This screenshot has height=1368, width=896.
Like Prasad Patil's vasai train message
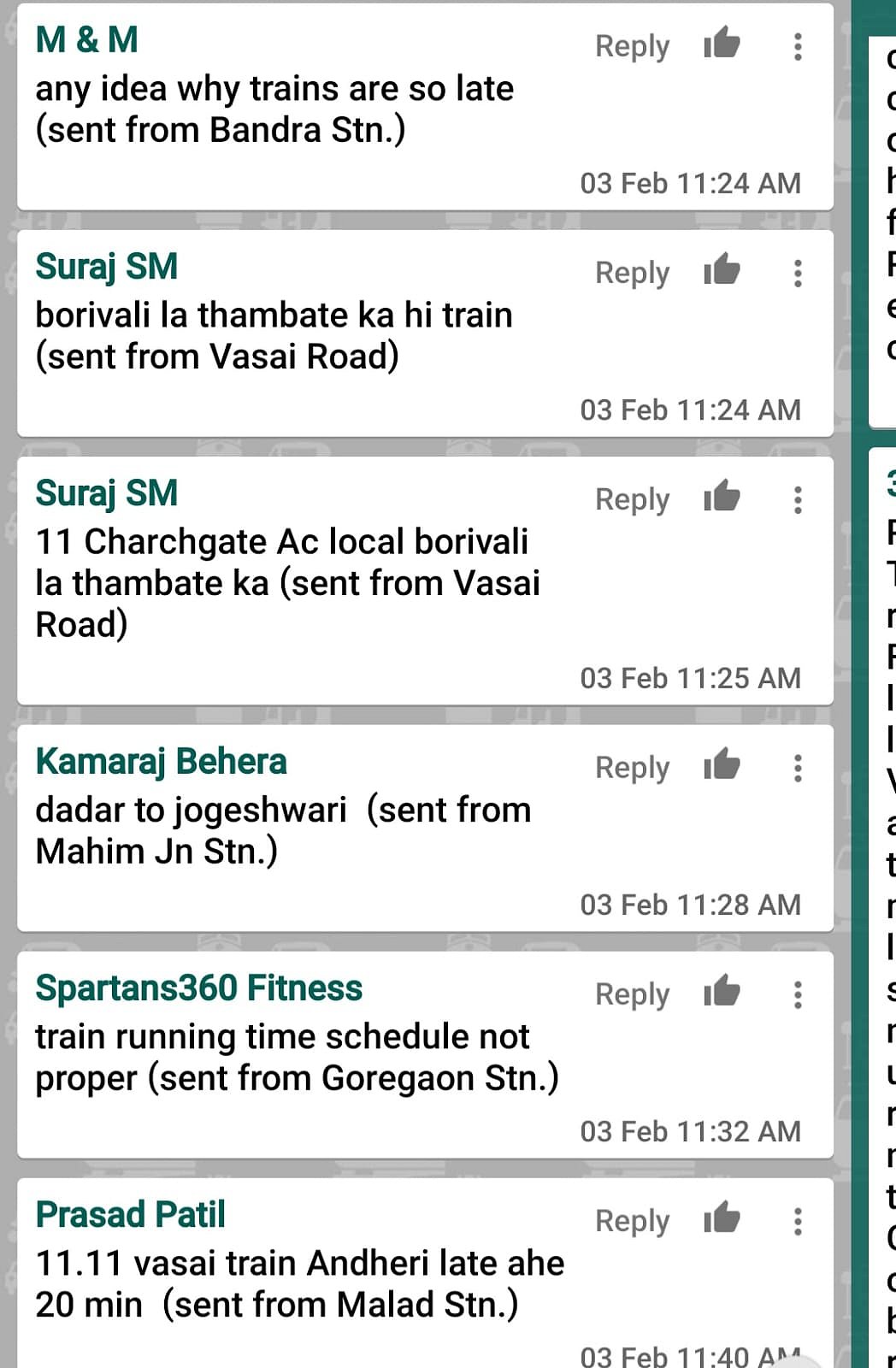722,1218
